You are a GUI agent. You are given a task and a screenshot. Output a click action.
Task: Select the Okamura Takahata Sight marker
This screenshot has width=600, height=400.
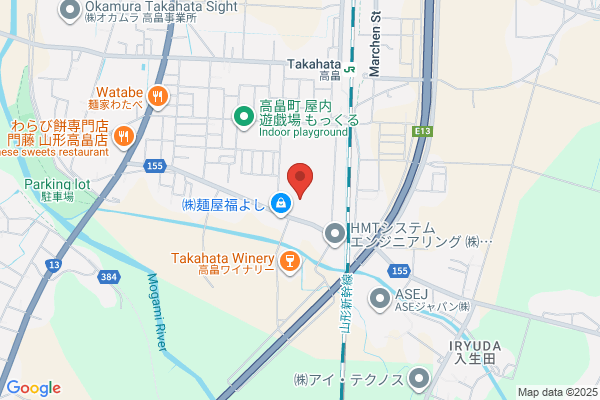(70, 10)
